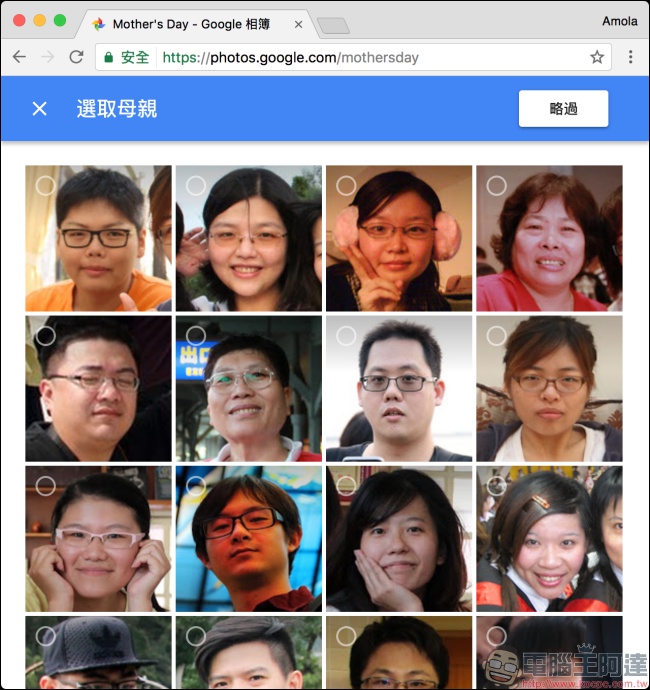
Task: Select the face beside the blue 出口 sign
Action: click(248, 388)
